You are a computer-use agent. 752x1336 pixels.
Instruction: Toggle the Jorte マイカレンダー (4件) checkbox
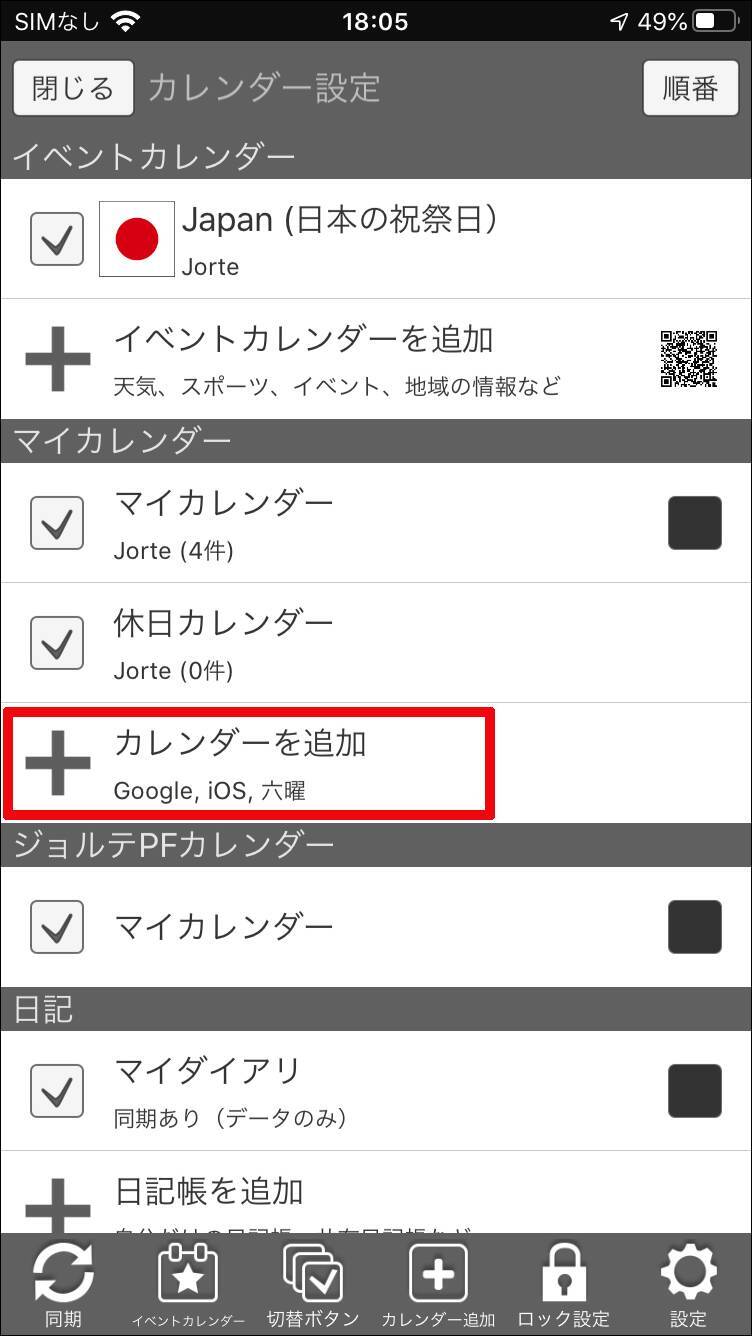click(57, 523)
